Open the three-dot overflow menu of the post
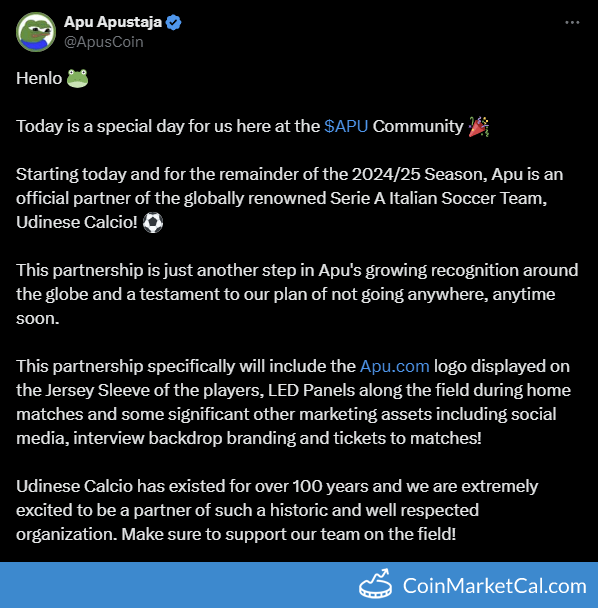Viewport: 598px width, 608px height. point(572,23)
